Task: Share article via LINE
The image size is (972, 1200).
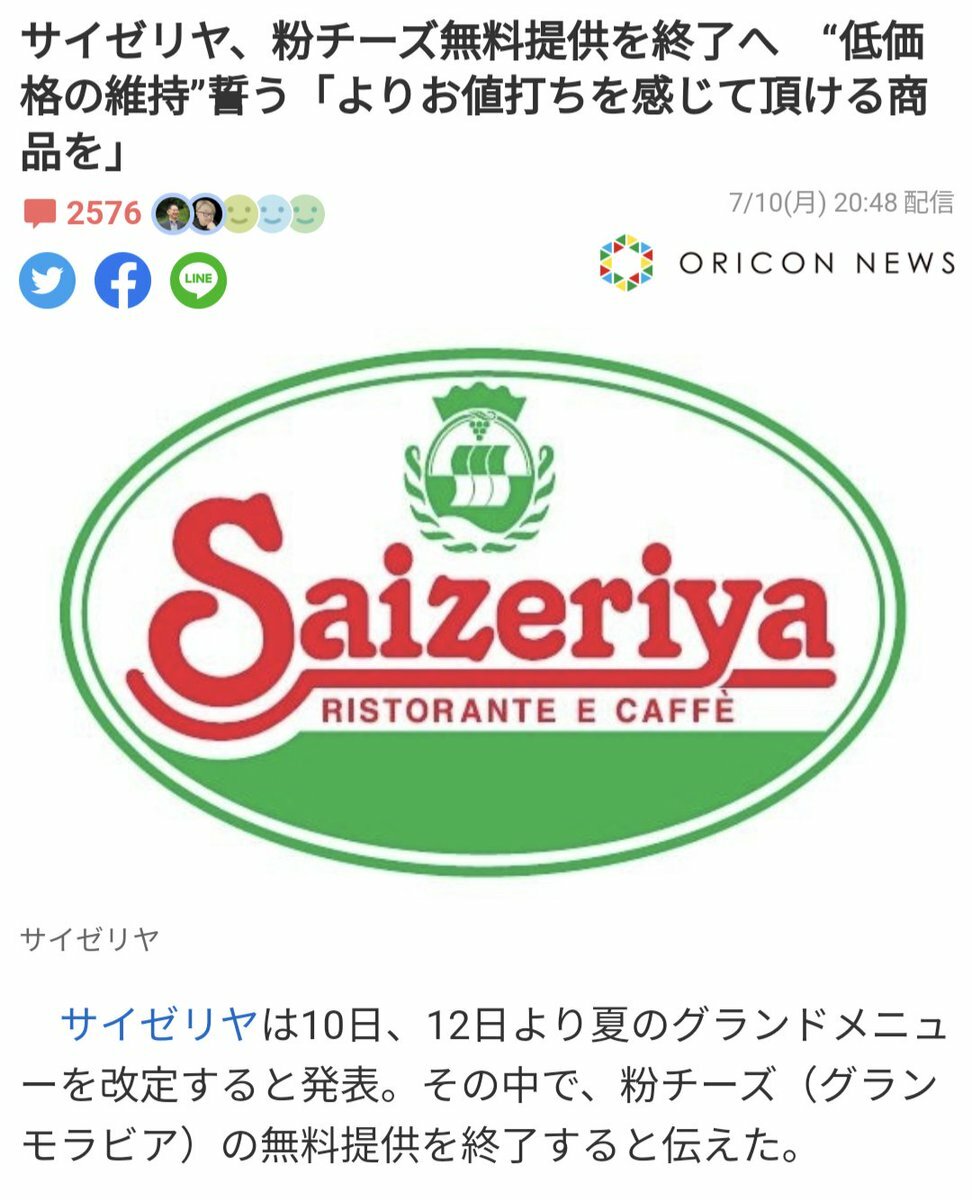Action: point(198,280)
